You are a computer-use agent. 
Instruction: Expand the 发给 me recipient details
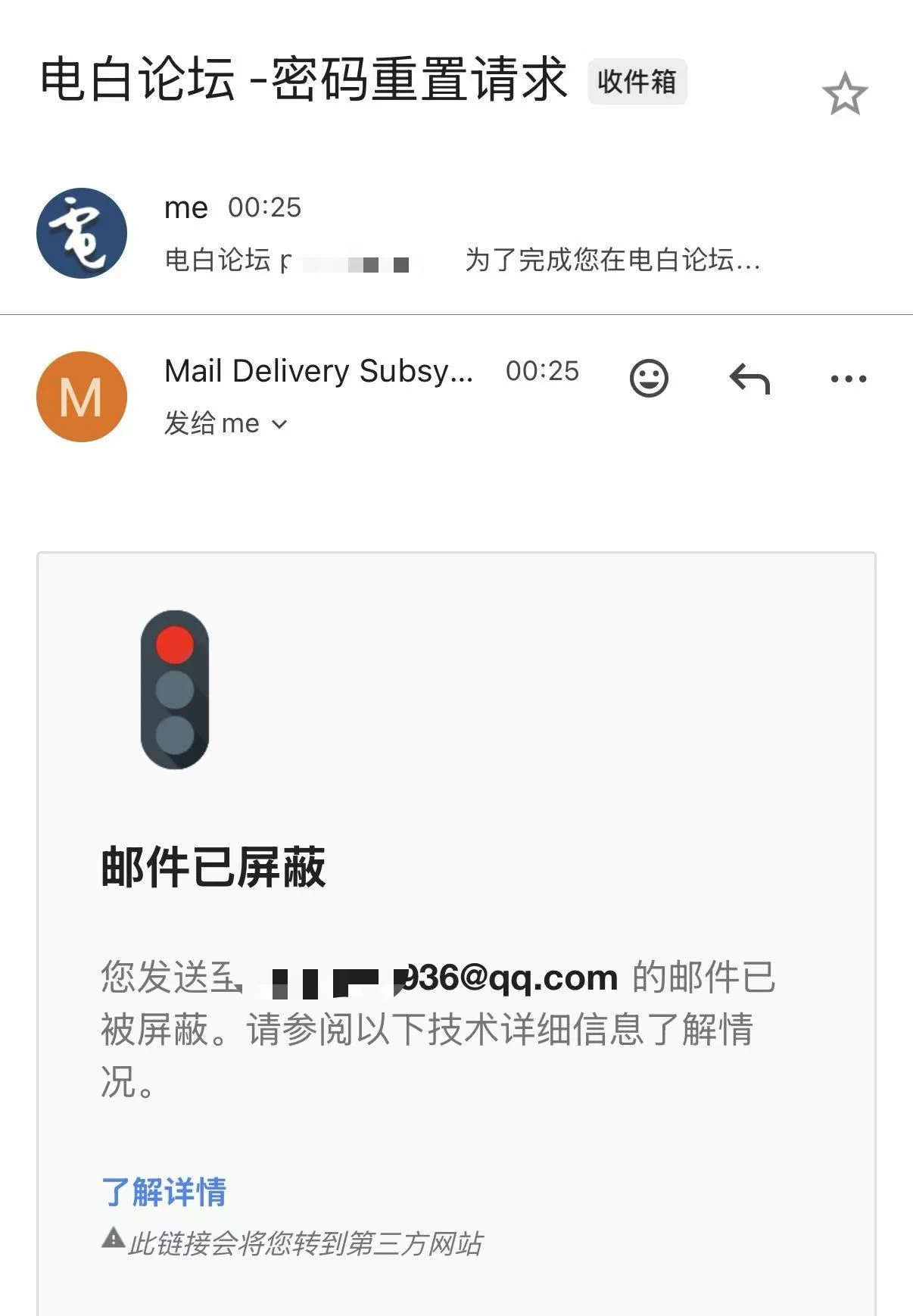pyautogui.click(x=226, y=424)
